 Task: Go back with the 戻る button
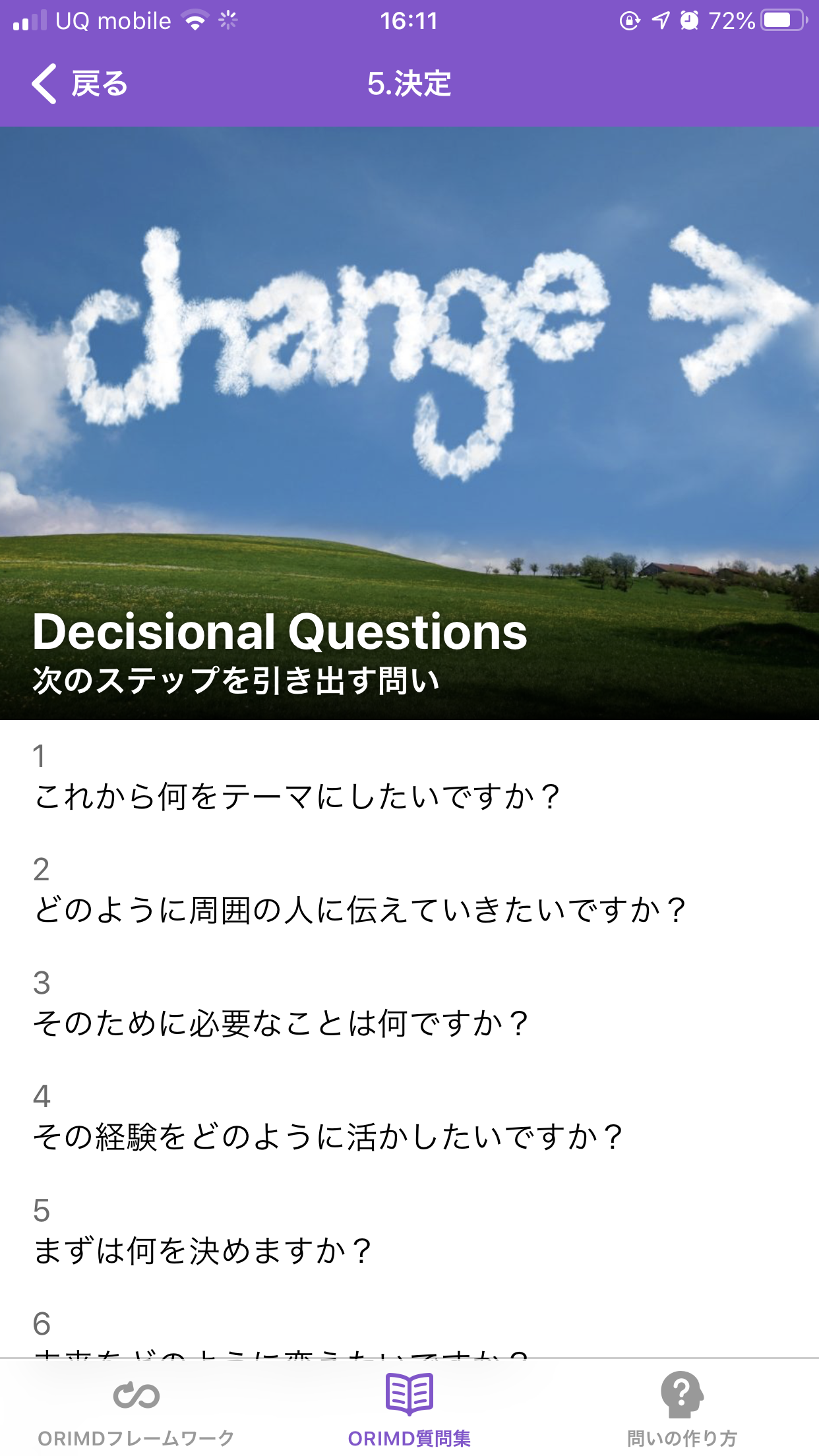[x=79, y=84]
